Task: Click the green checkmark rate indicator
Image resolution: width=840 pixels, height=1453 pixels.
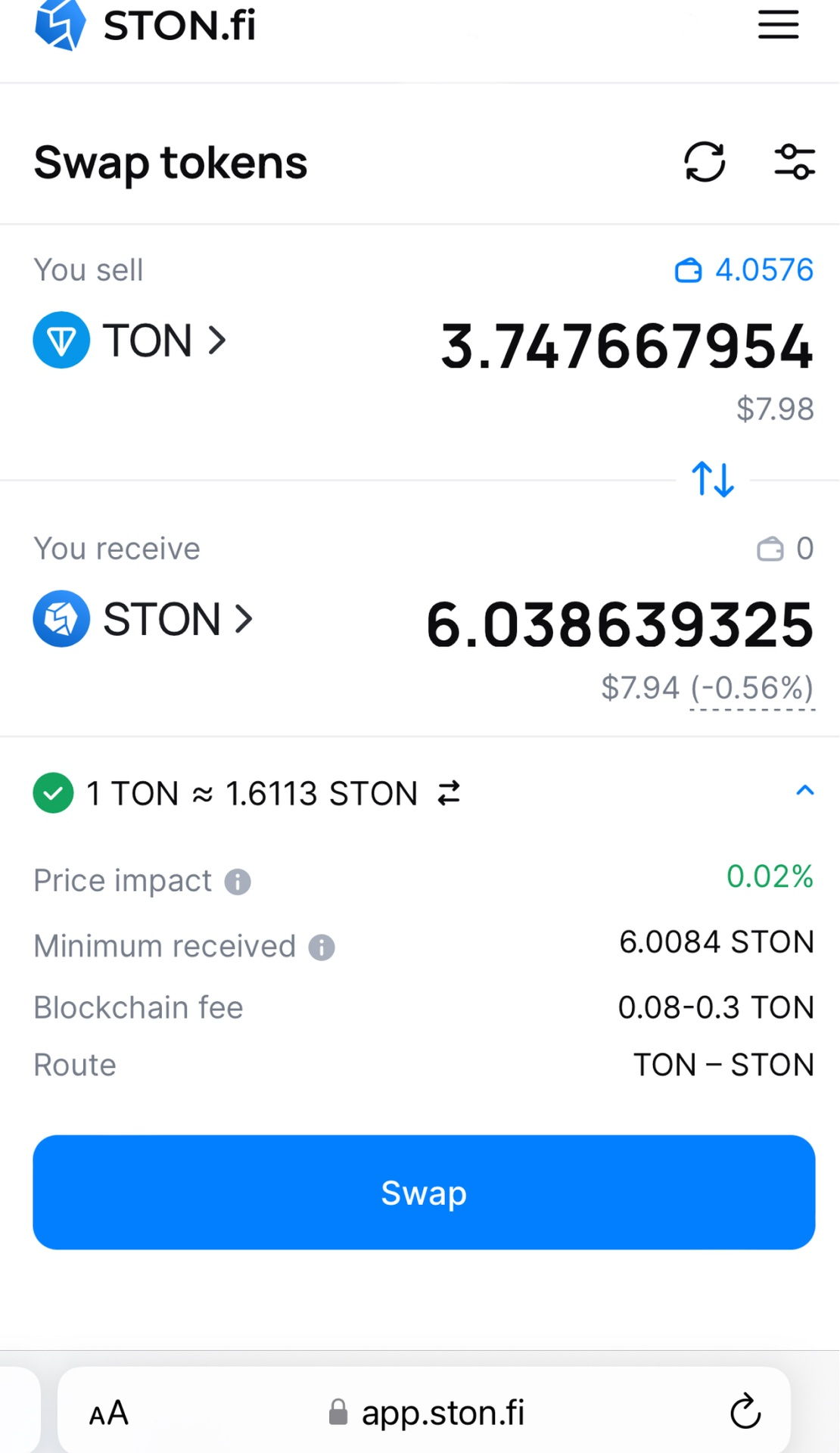Action: coord(53,792)
